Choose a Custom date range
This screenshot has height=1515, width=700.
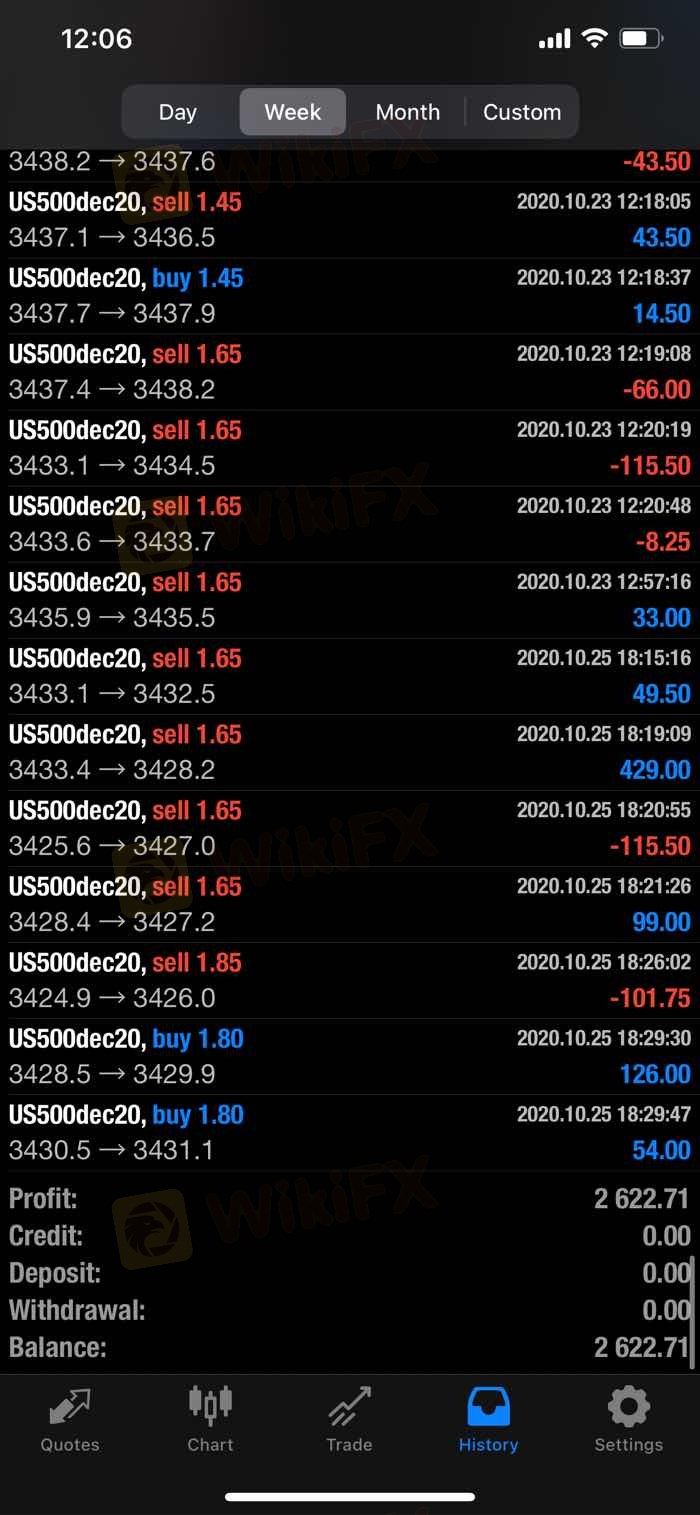click(x=522, y=112)
